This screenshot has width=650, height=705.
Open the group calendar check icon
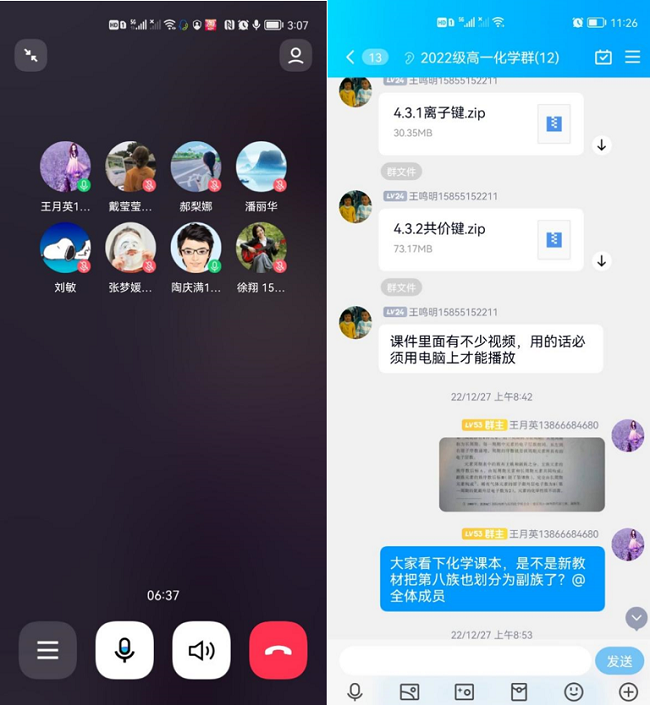[x=603, y=57]
